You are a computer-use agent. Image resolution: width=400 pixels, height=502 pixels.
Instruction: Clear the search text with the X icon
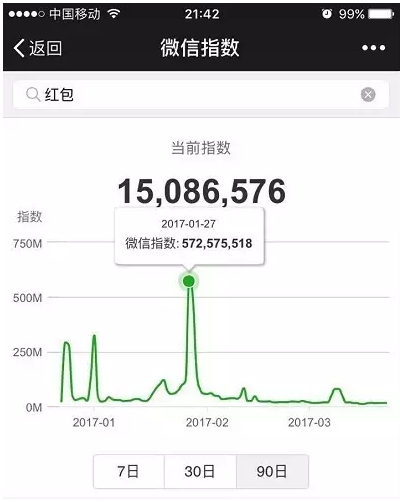click(368, 95)
